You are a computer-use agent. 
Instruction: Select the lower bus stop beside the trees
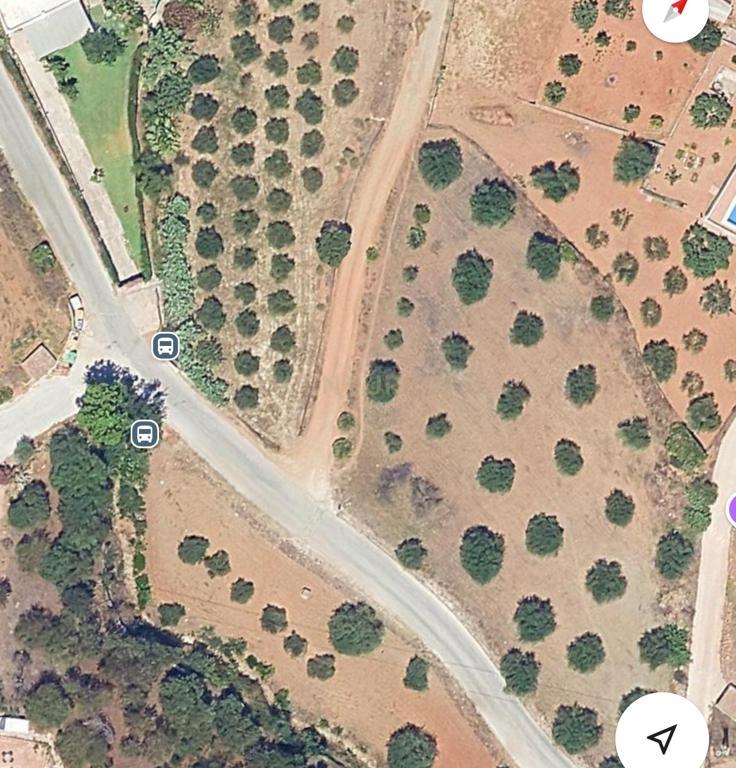(145, 434)
